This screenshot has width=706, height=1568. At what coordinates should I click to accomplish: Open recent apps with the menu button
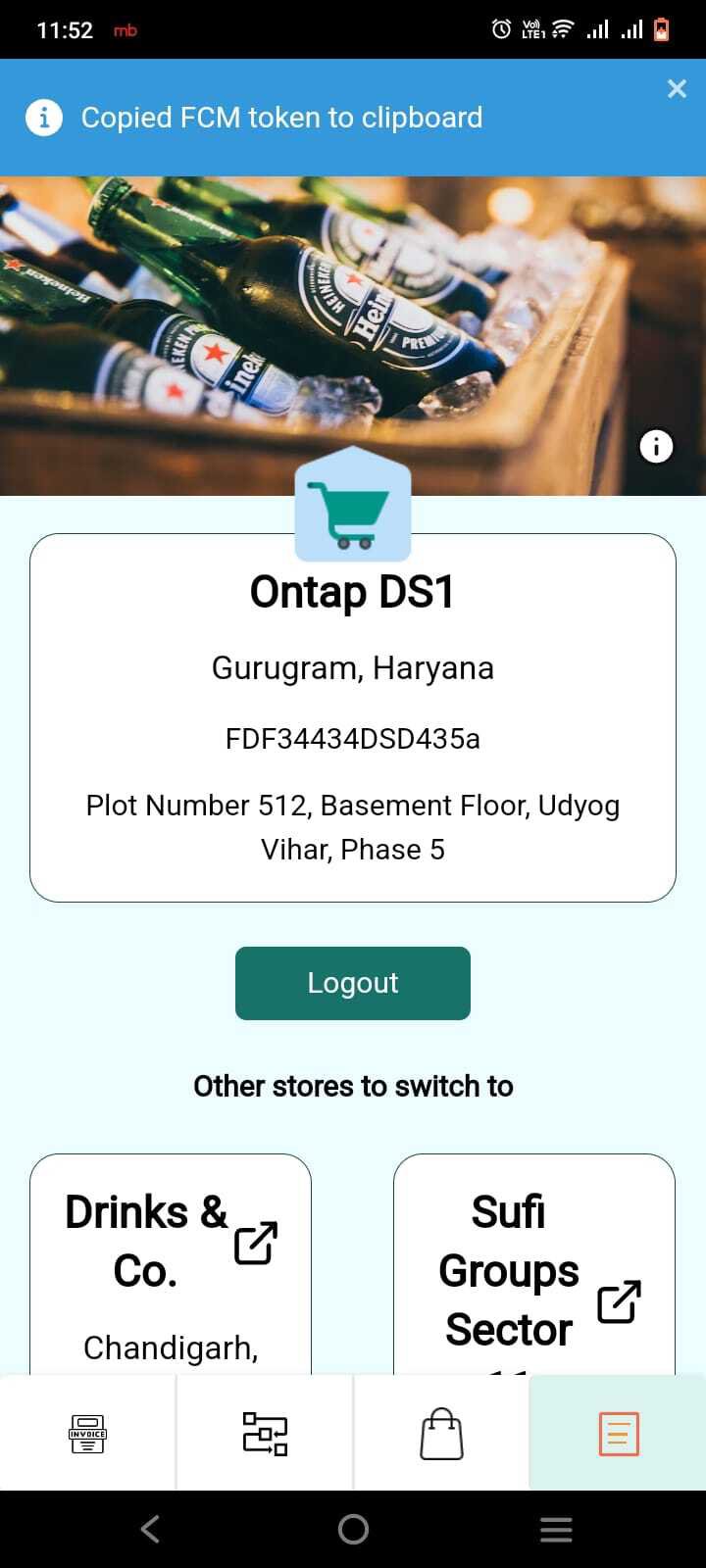tap(556, 1528)
